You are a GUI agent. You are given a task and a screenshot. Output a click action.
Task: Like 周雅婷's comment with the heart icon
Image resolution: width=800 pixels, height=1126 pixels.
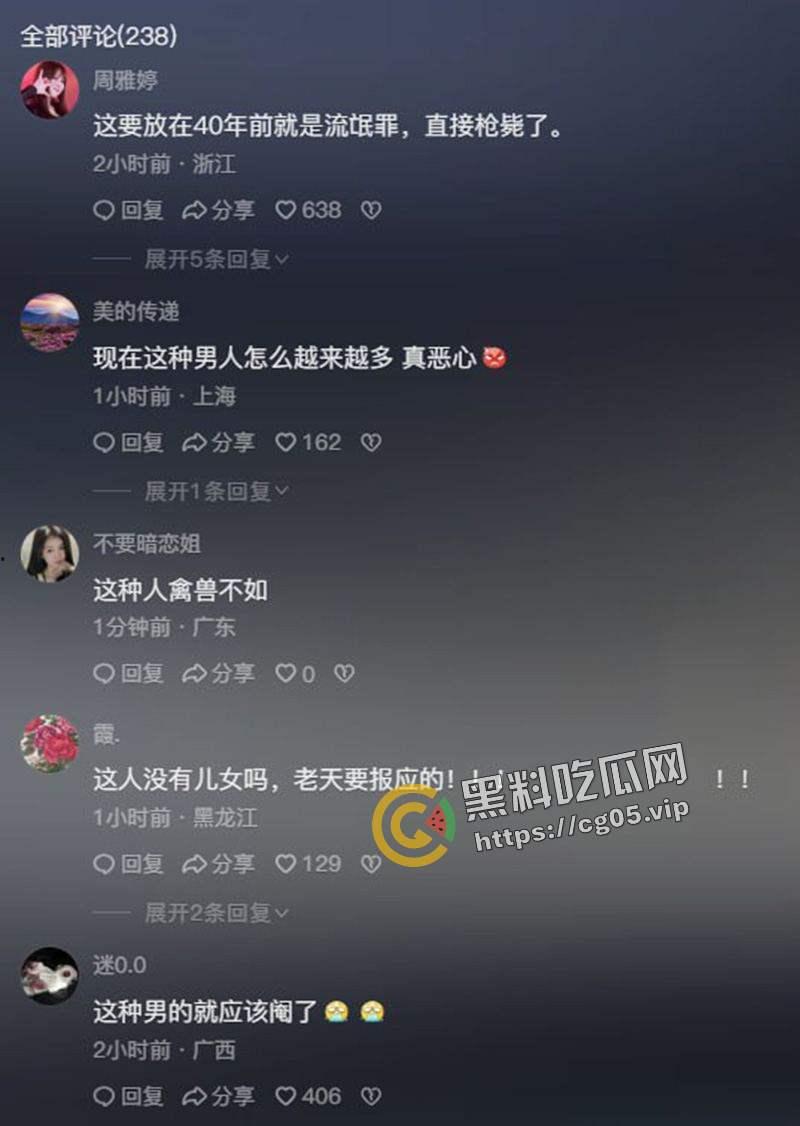pos(288,211)
